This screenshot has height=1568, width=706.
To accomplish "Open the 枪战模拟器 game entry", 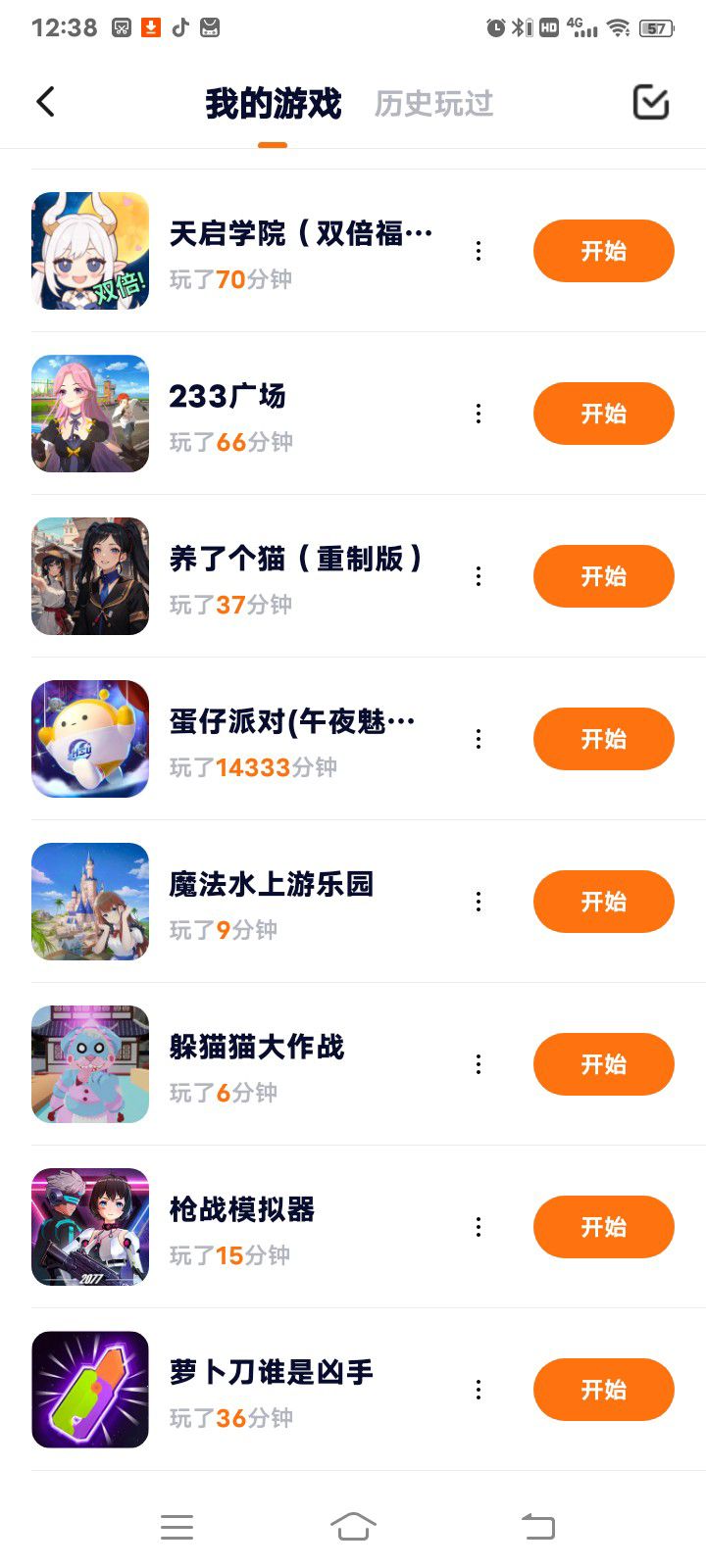I will [241, 1210].
